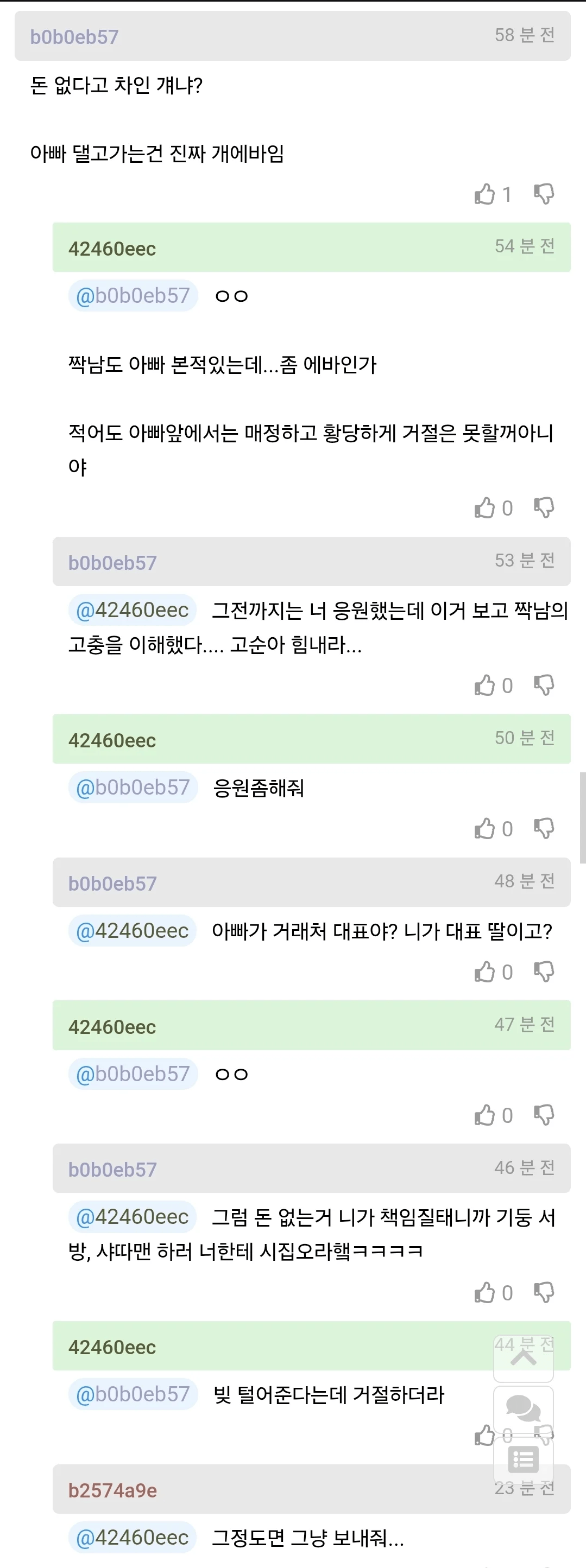Dislike the 응원좀해줘 reply
Viewport: 586px width, 1568px height.
pyautogui.click(x=543, y=828)
